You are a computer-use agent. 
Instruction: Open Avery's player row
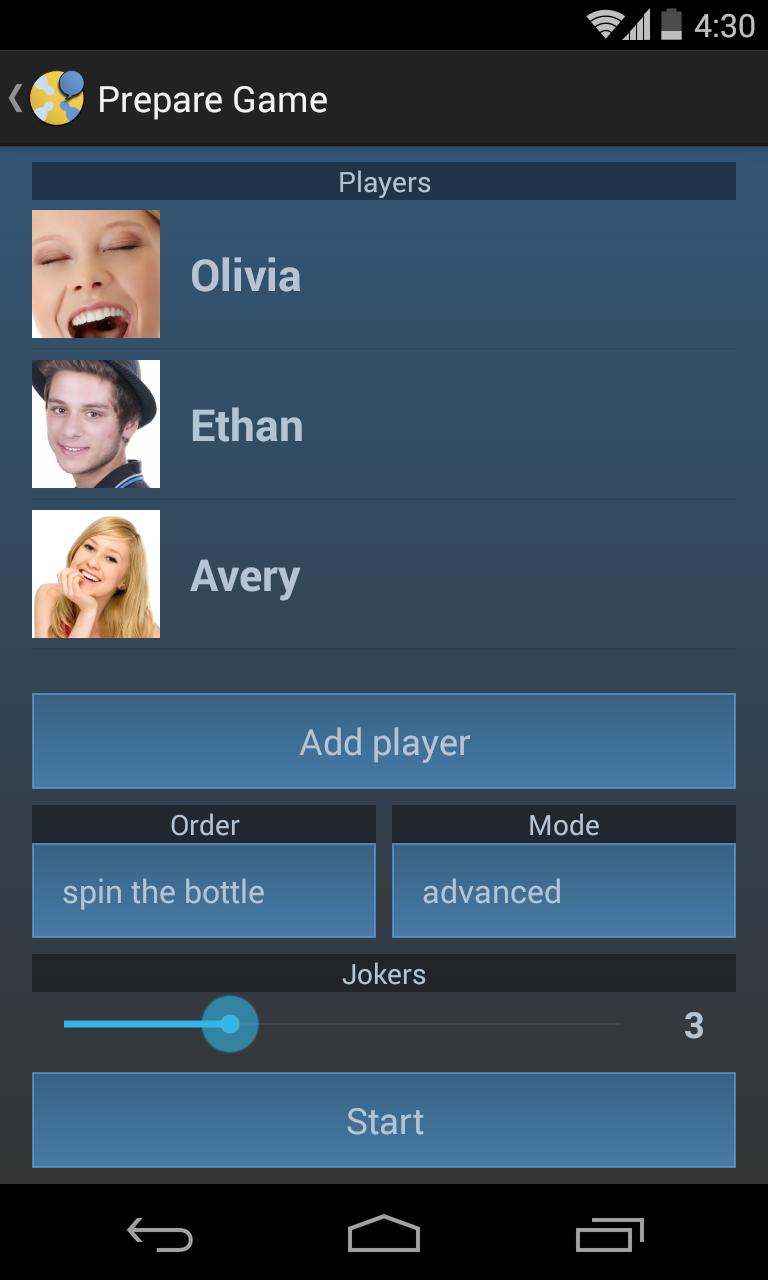(x=383, y=575)
